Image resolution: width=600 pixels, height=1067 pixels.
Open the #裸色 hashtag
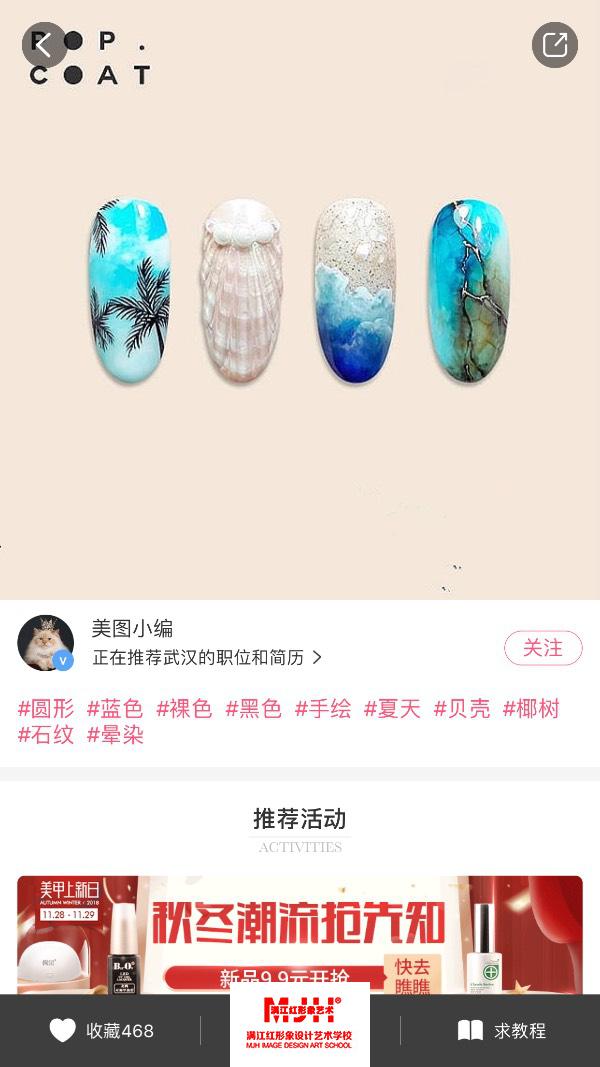point(184,709)
